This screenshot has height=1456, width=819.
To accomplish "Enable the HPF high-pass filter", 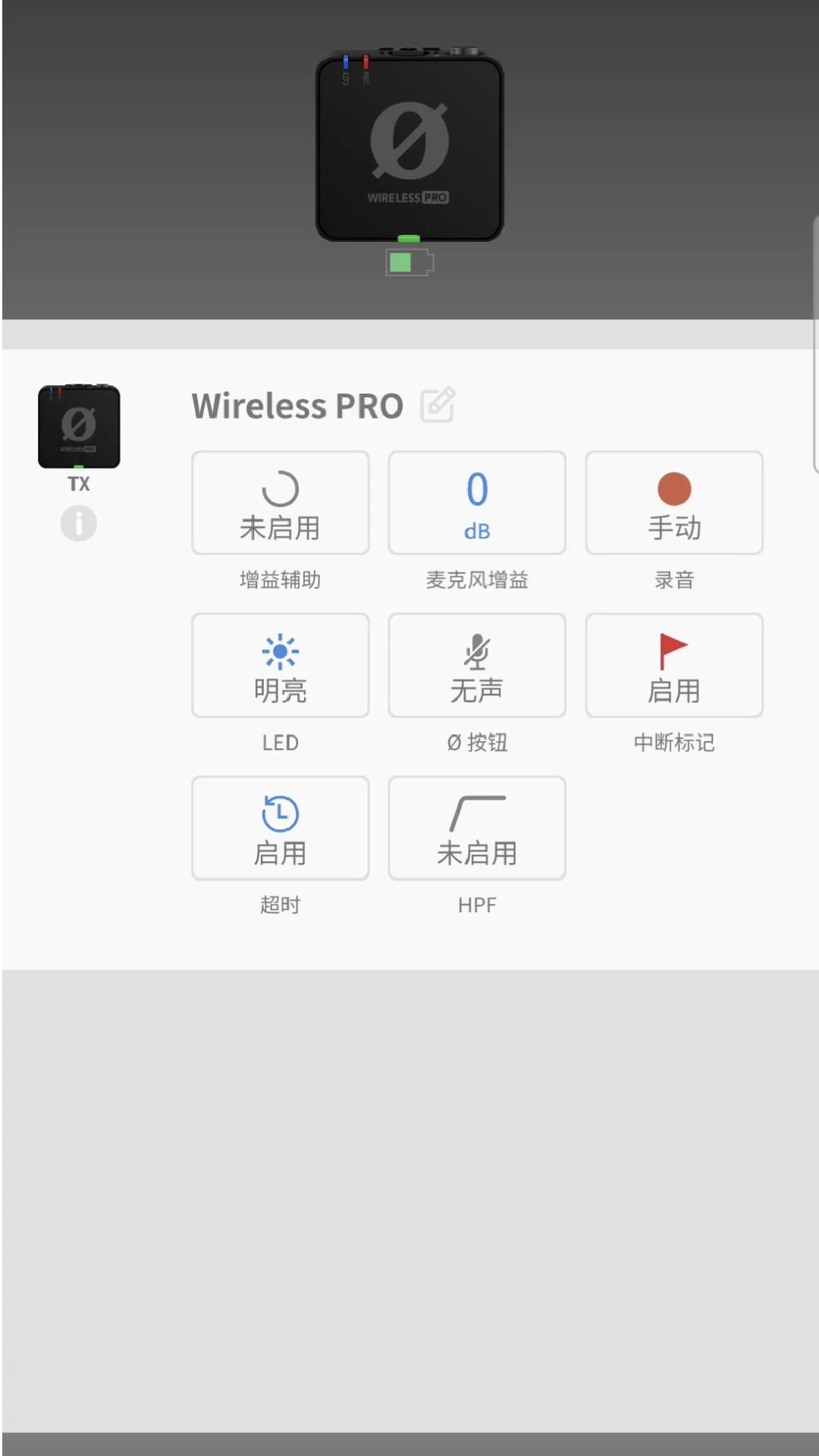I will tap(477, 828).
